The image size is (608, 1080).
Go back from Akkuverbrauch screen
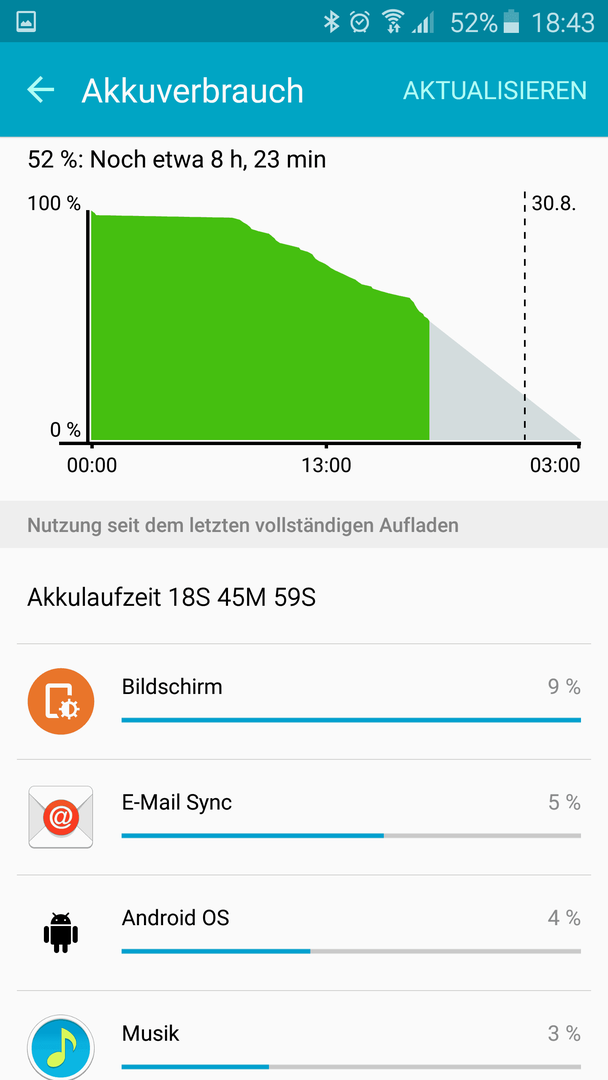coord(40,90)
